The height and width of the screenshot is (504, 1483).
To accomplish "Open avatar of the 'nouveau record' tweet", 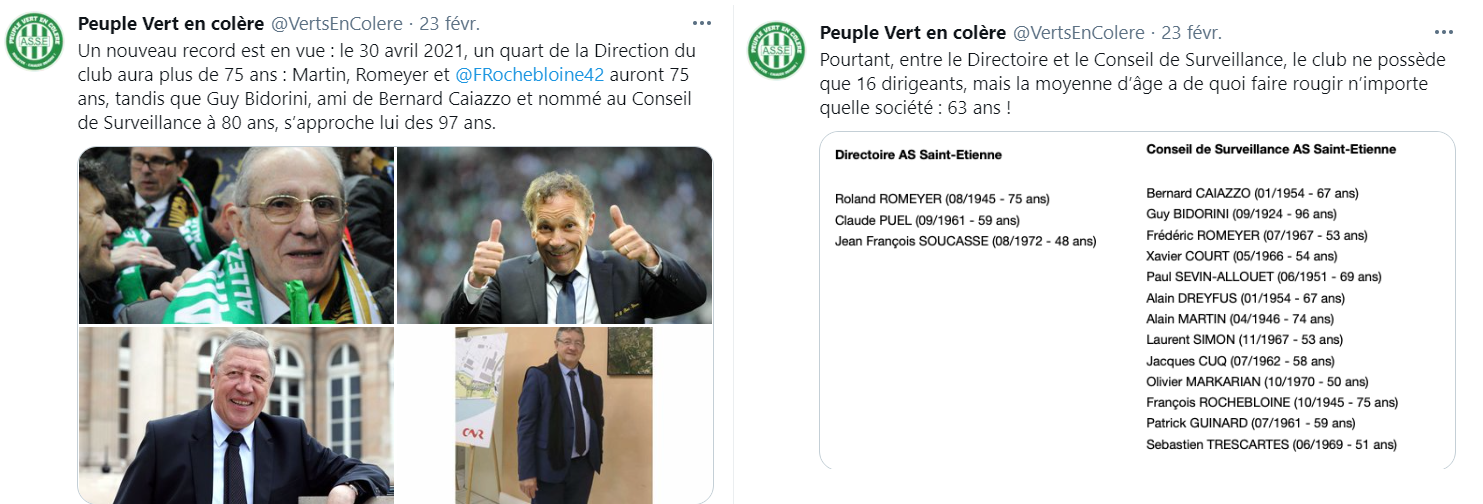I will click(35, 41).
